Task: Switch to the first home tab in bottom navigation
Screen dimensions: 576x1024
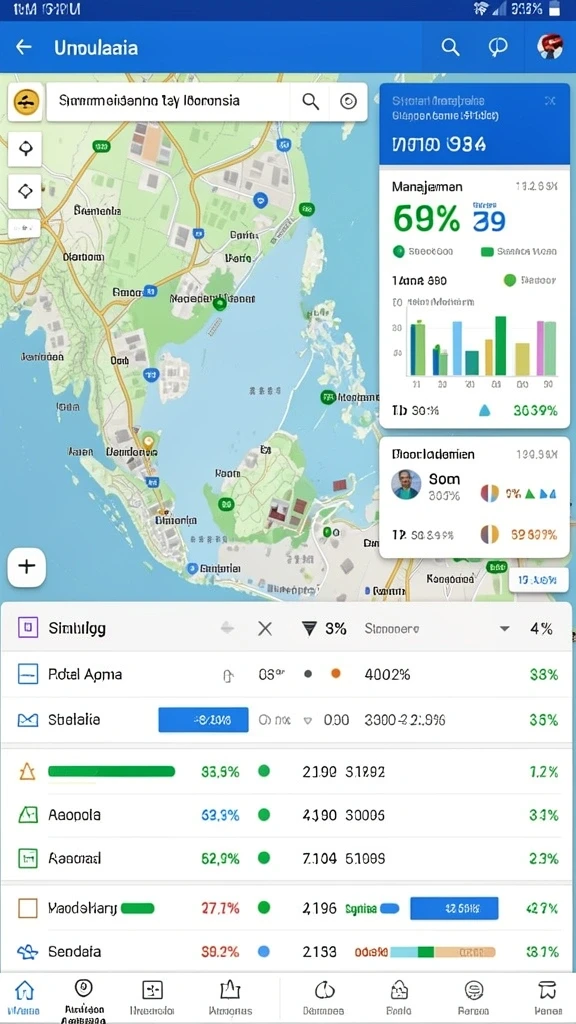Action: [x=24, y=997]
